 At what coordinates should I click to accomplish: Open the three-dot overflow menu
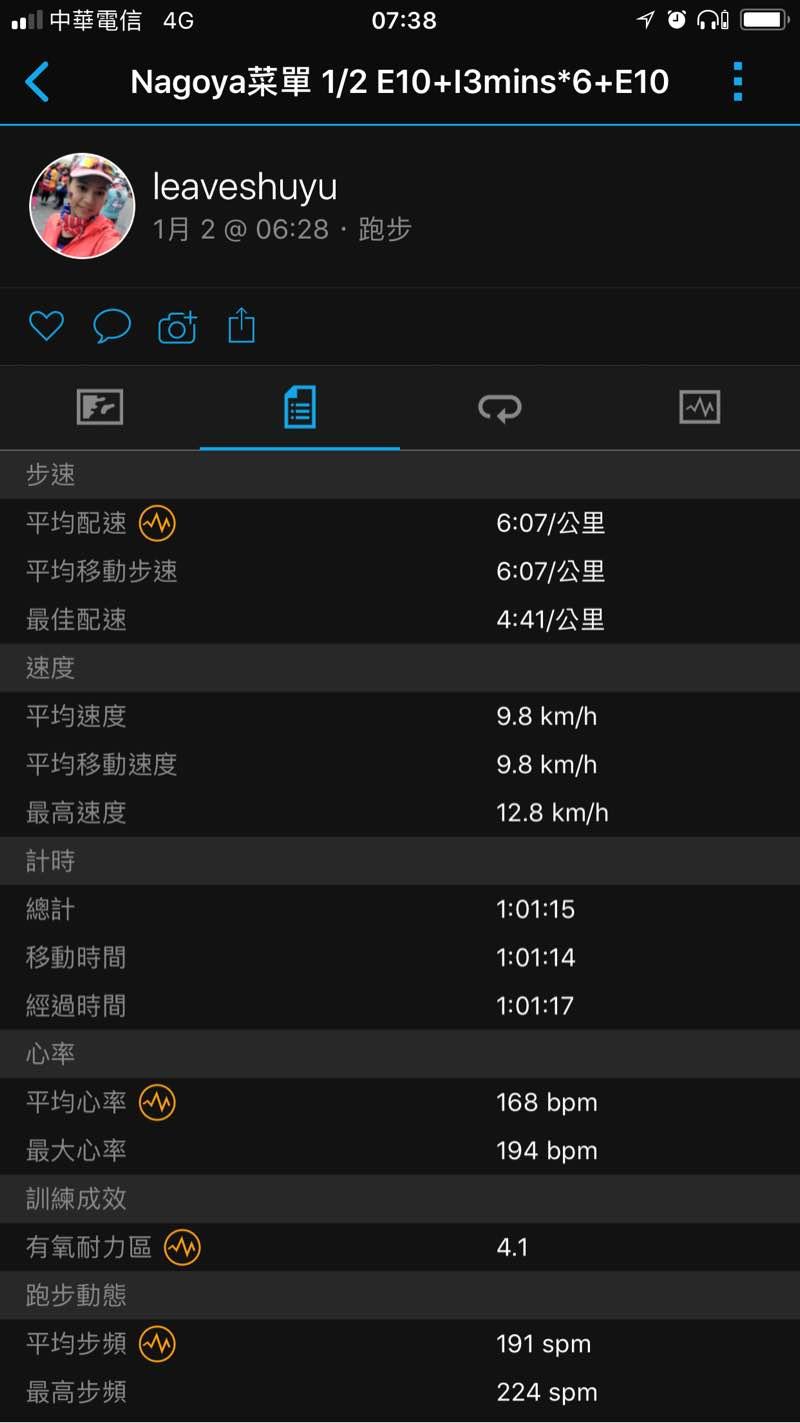(x=738, y=82)
